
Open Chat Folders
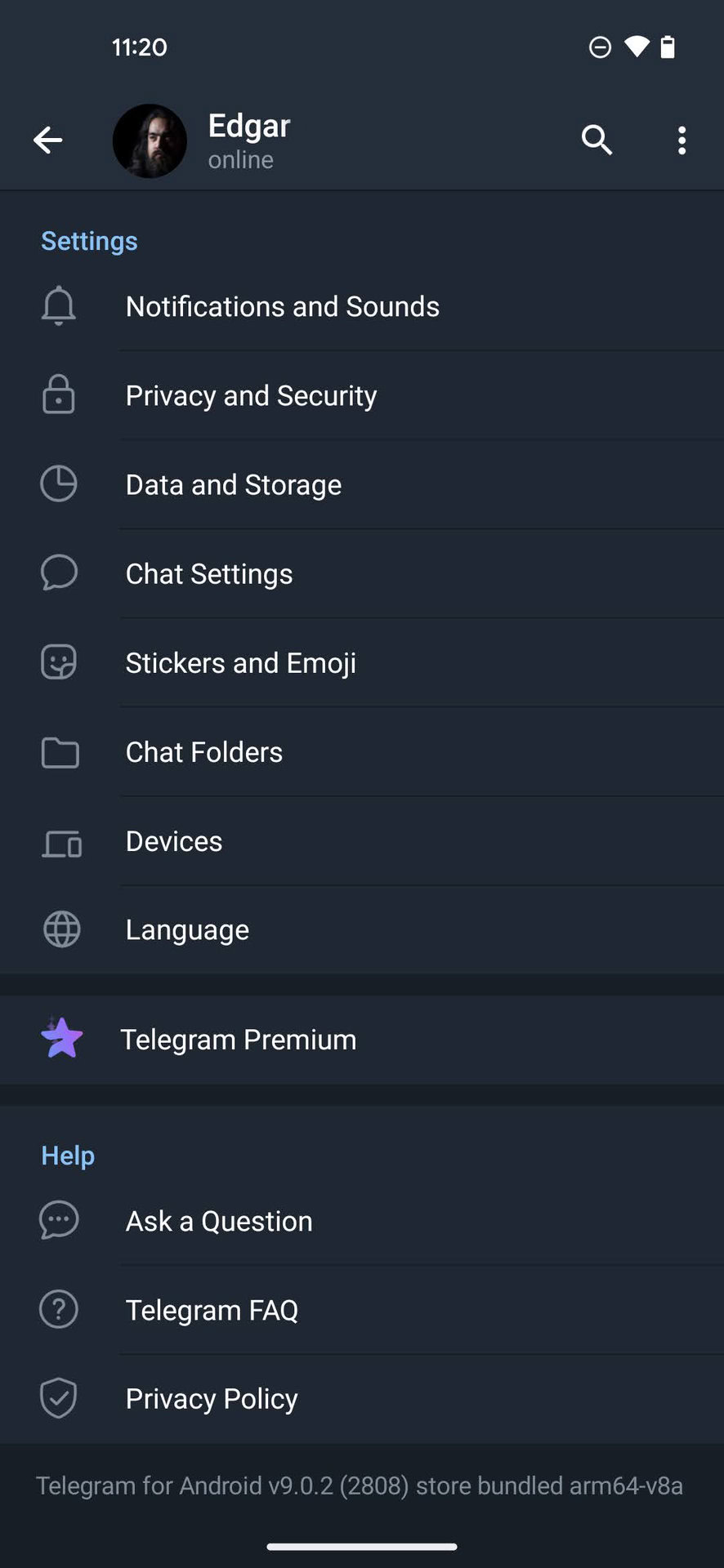click(204, 752)
